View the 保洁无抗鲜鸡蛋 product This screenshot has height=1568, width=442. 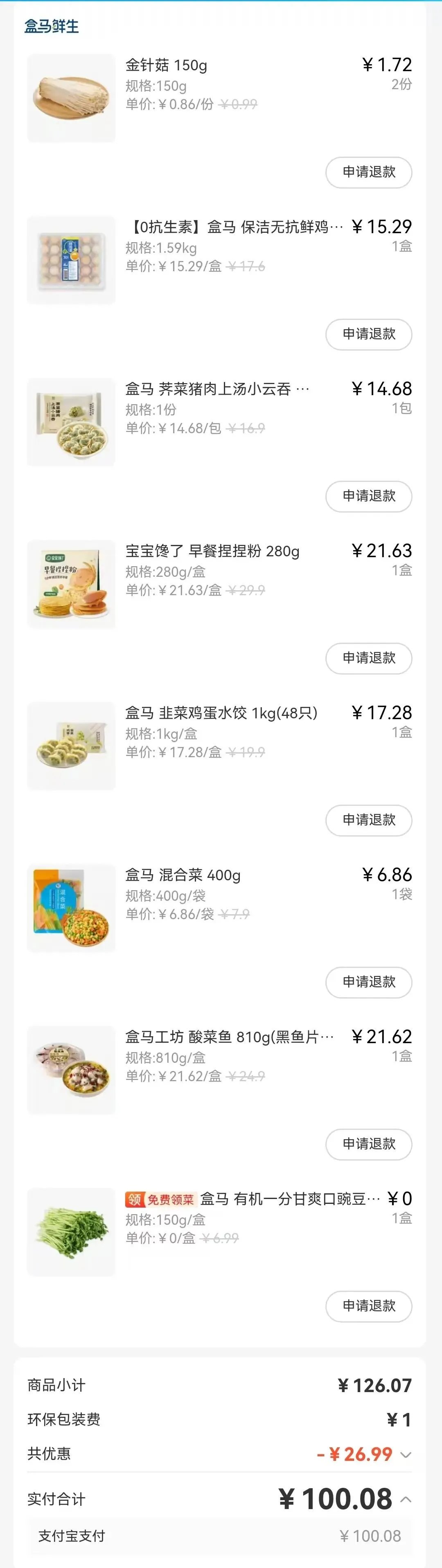[71, 260]
